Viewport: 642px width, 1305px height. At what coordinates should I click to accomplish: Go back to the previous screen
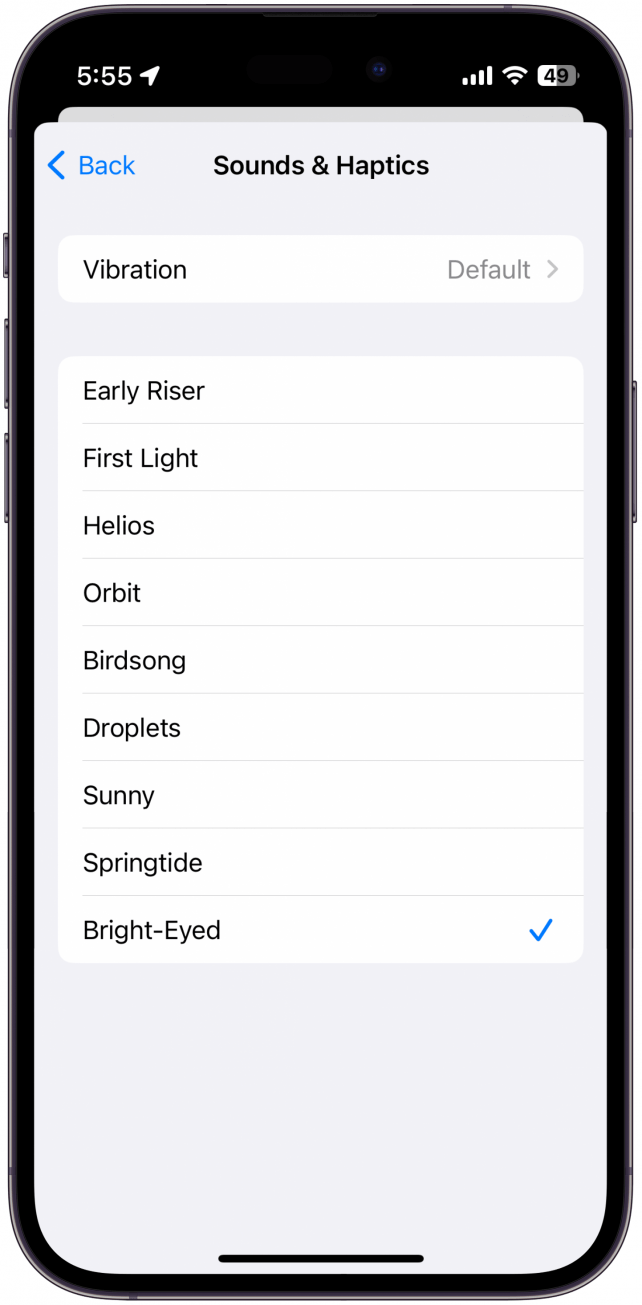point(92,166)
